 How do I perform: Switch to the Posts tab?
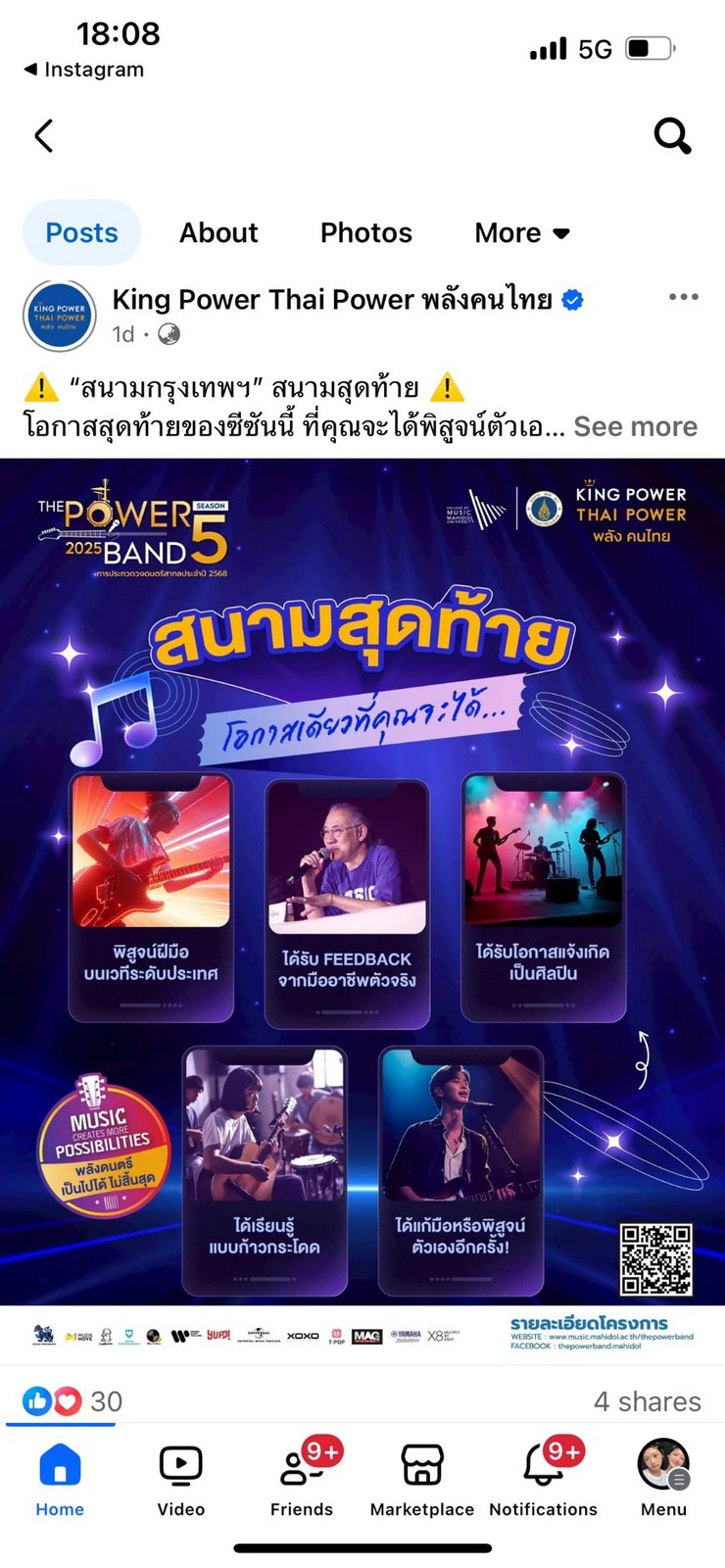(81, 232)
